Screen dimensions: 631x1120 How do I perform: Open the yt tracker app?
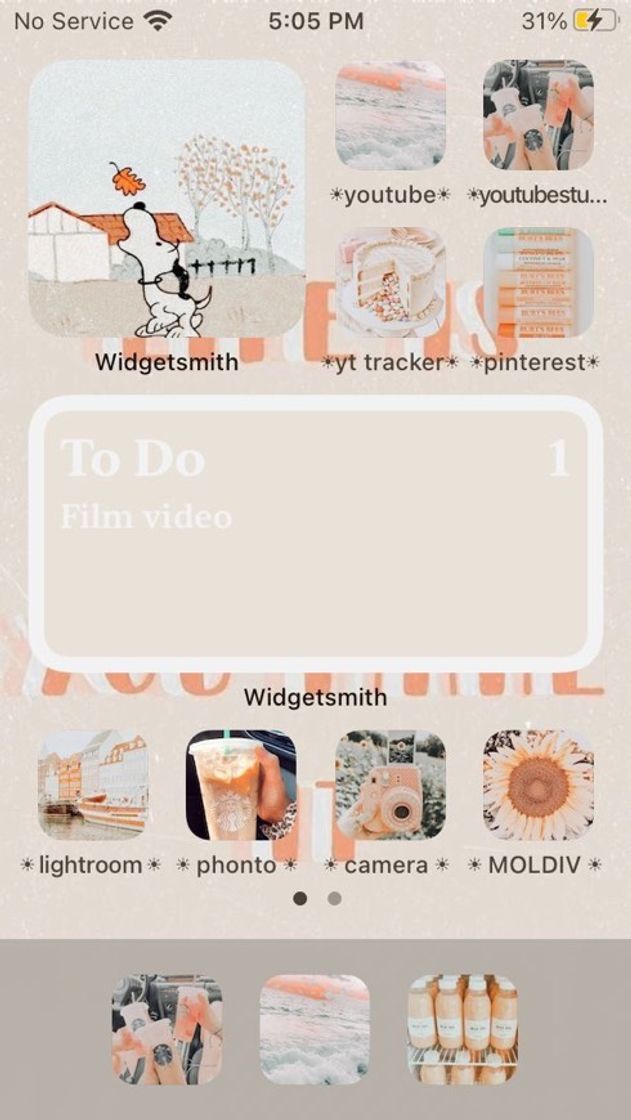point(390,283)
